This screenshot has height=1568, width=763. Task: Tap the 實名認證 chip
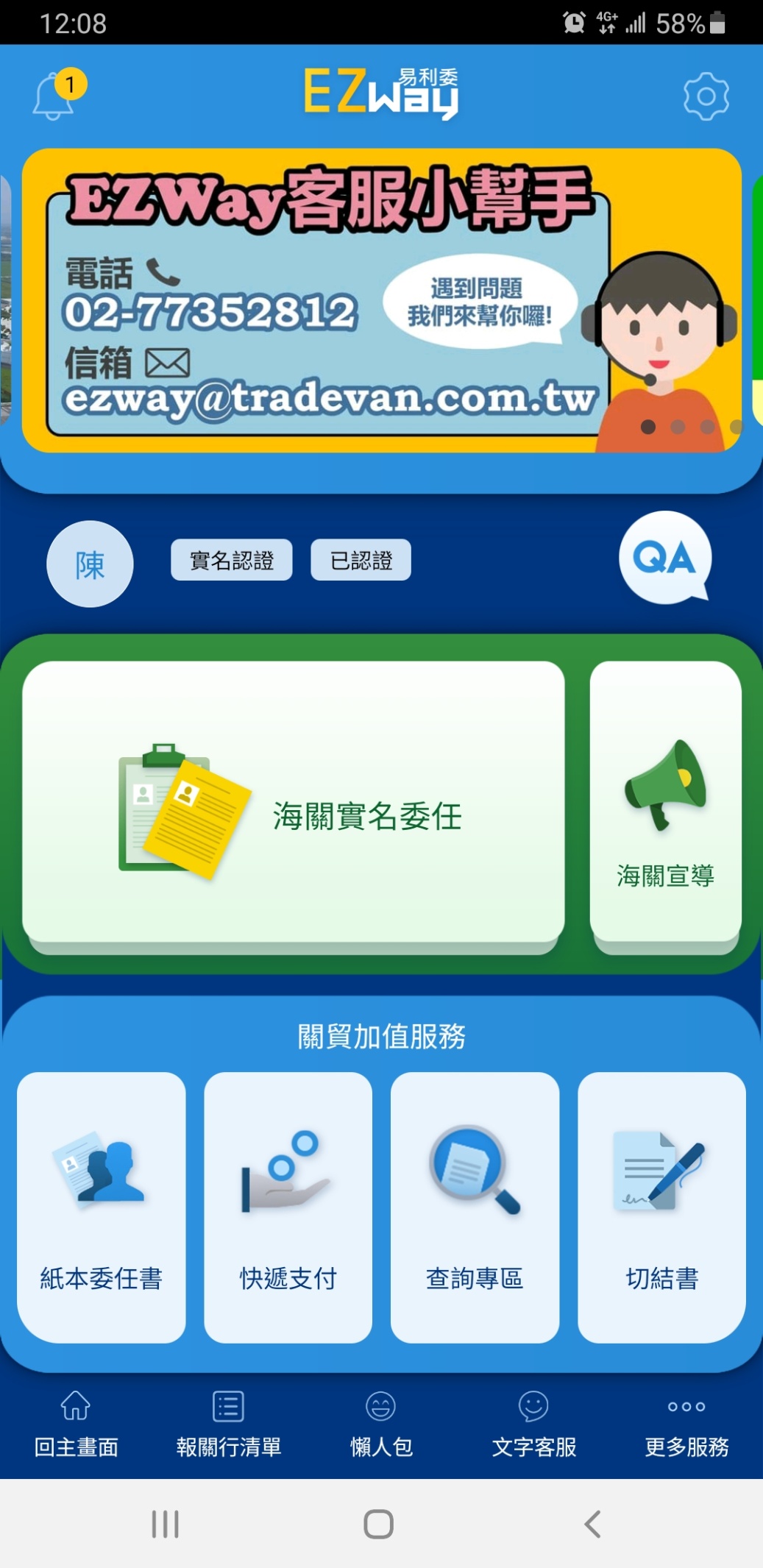click(x=231, y=560)
